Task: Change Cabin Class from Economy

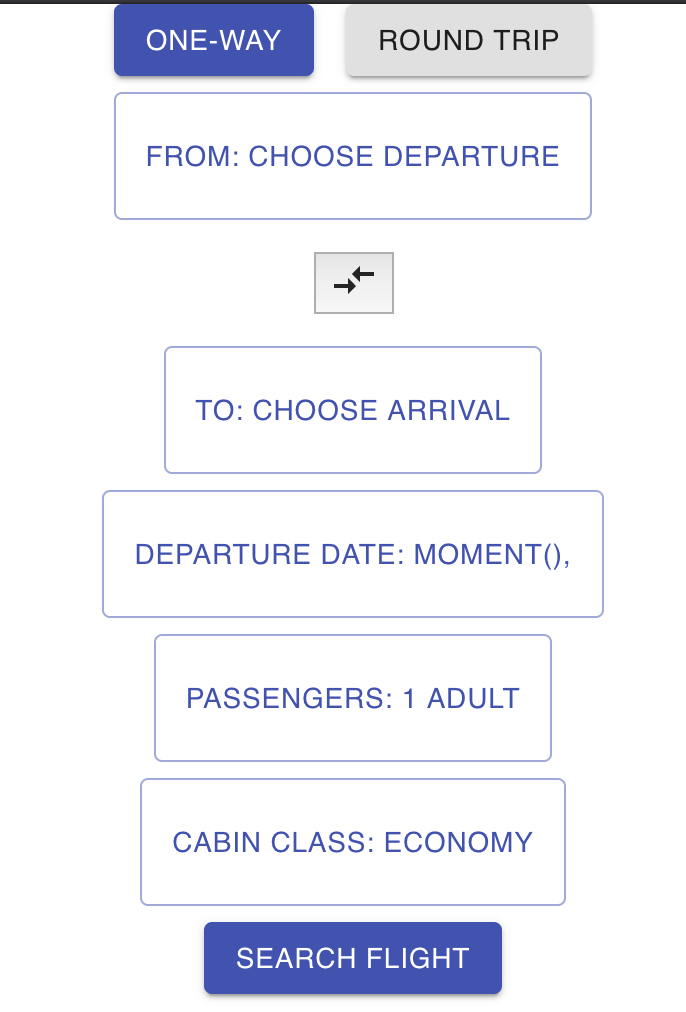Action: (353, 842)
